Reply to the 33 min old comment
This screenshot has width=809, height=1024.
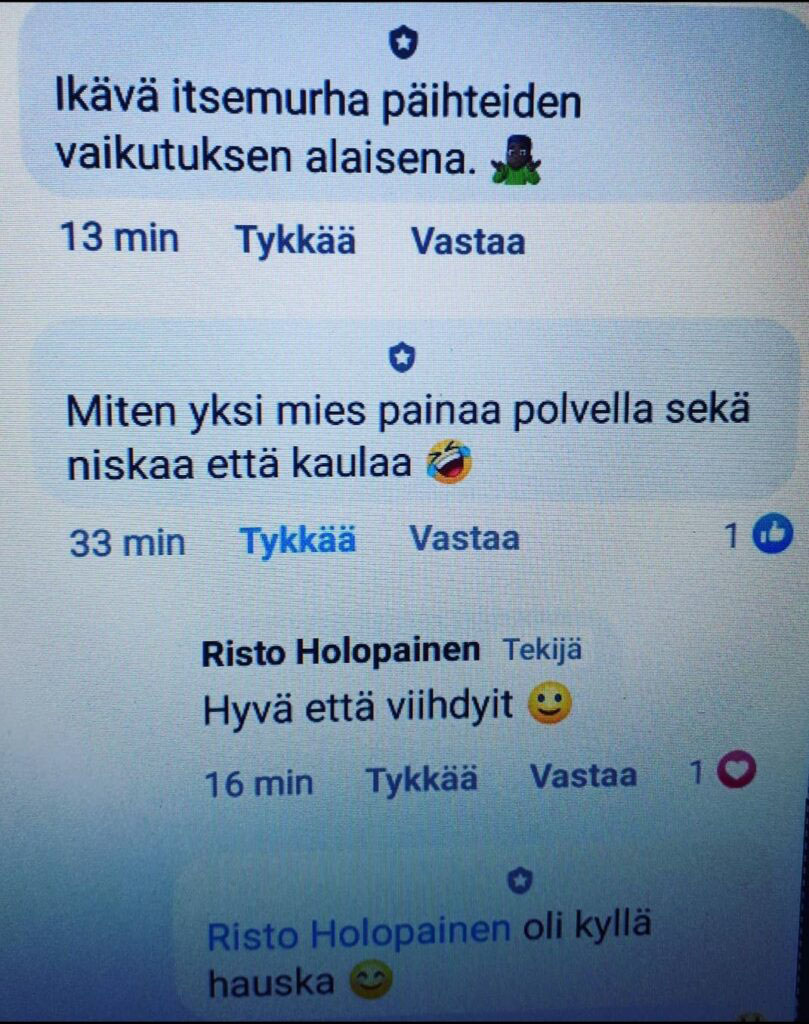[x=464, y=538]
